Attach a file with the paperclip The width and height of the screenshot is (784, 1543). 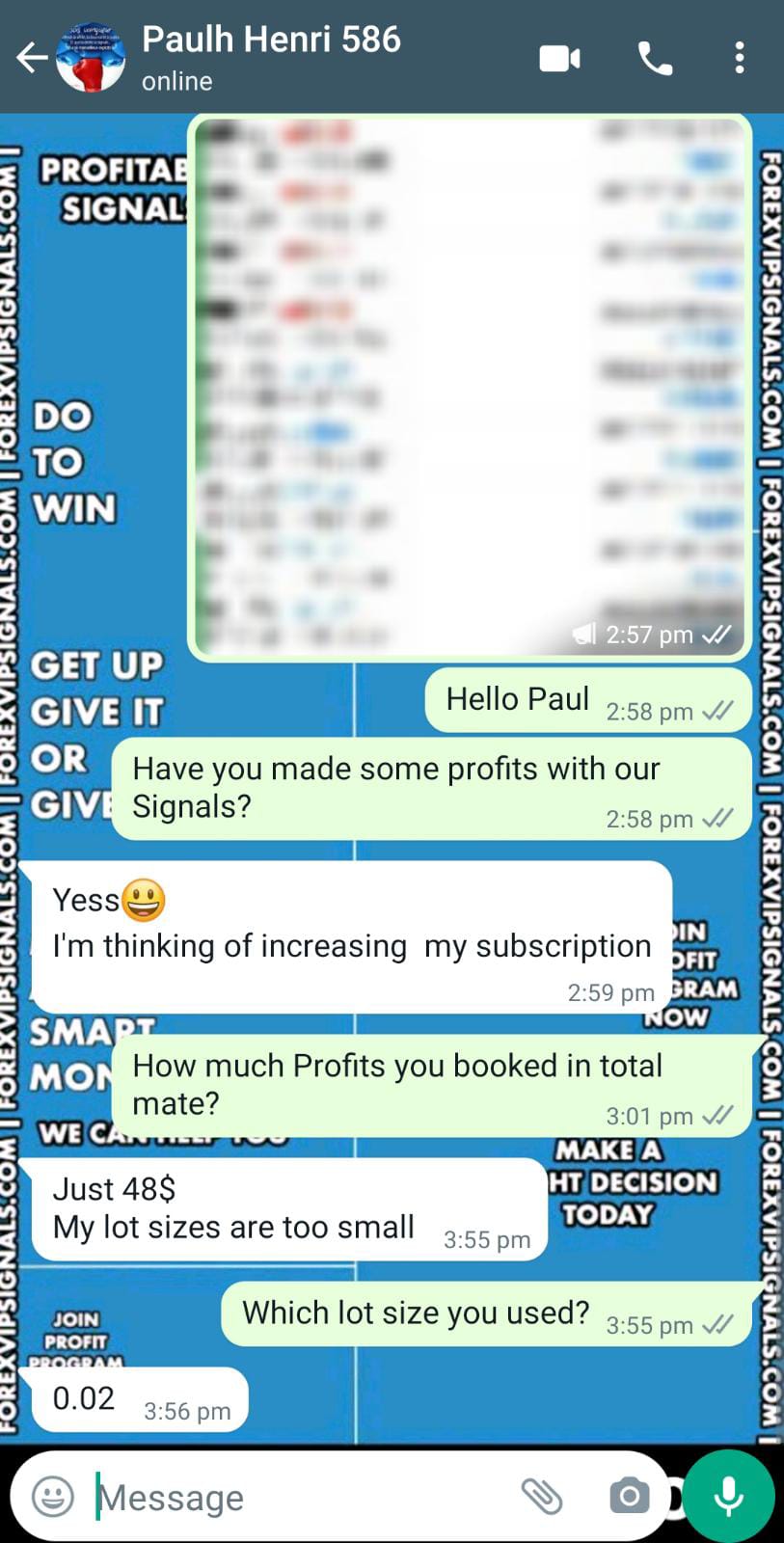coord(542,1497)
